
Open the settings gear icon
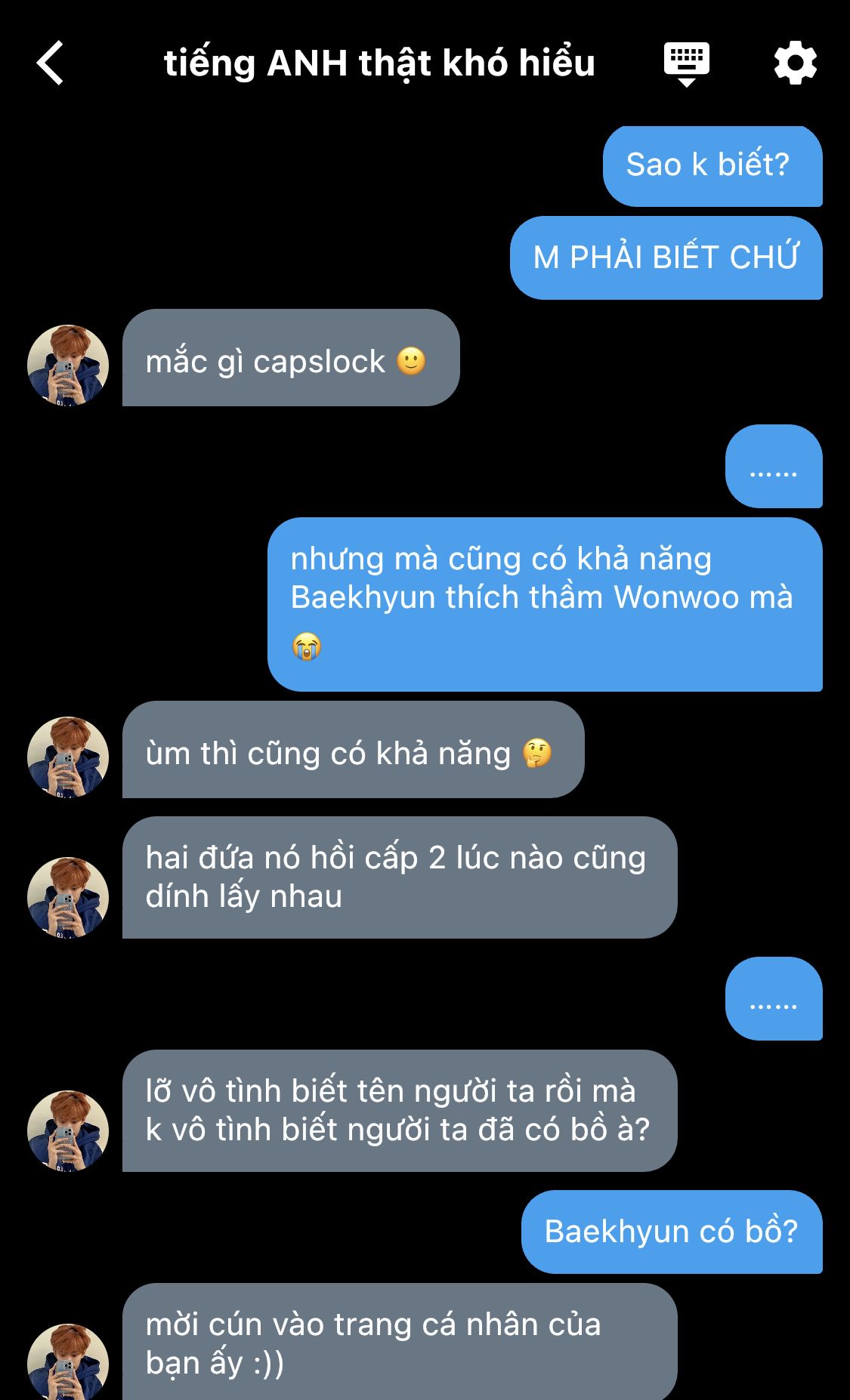[x=796, y=63]
